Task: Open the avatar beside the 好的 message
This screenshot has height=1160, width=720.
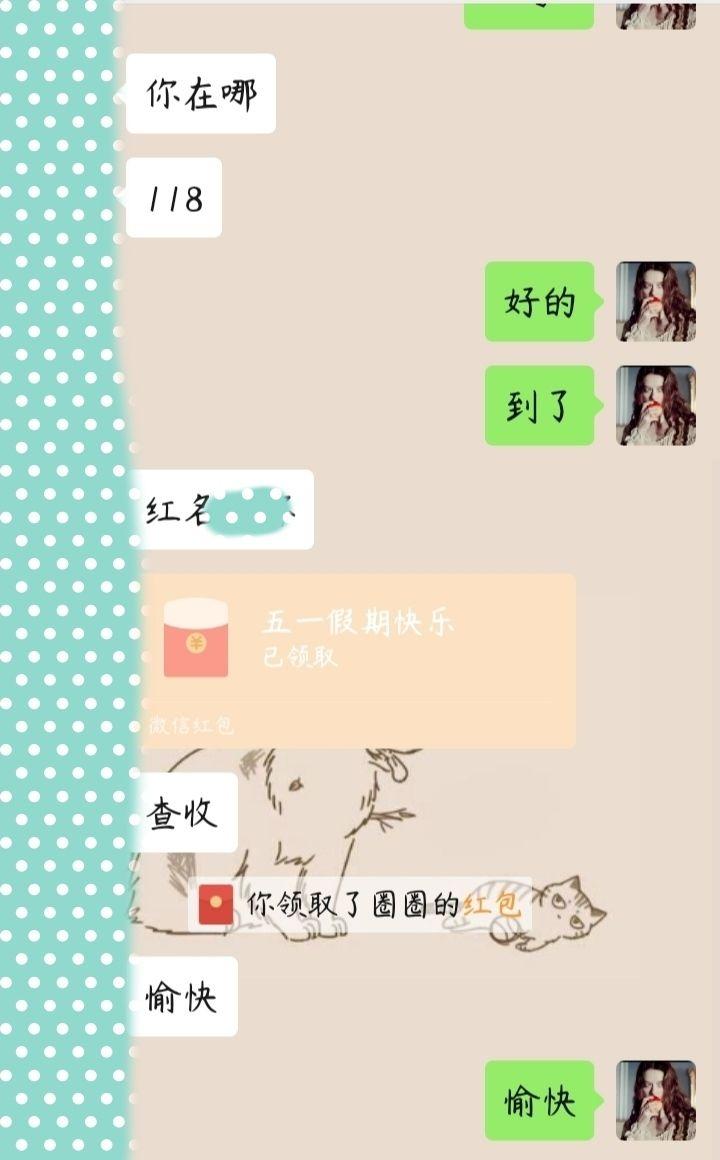Action: (x=655, y=302)
